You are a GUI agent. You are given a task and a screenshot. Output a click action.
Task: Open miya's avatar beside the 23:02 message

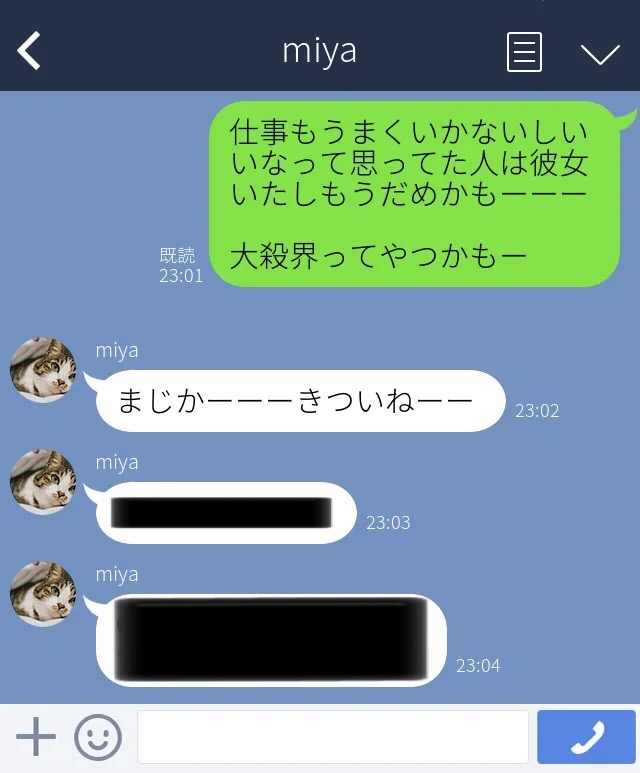(43, 371)
